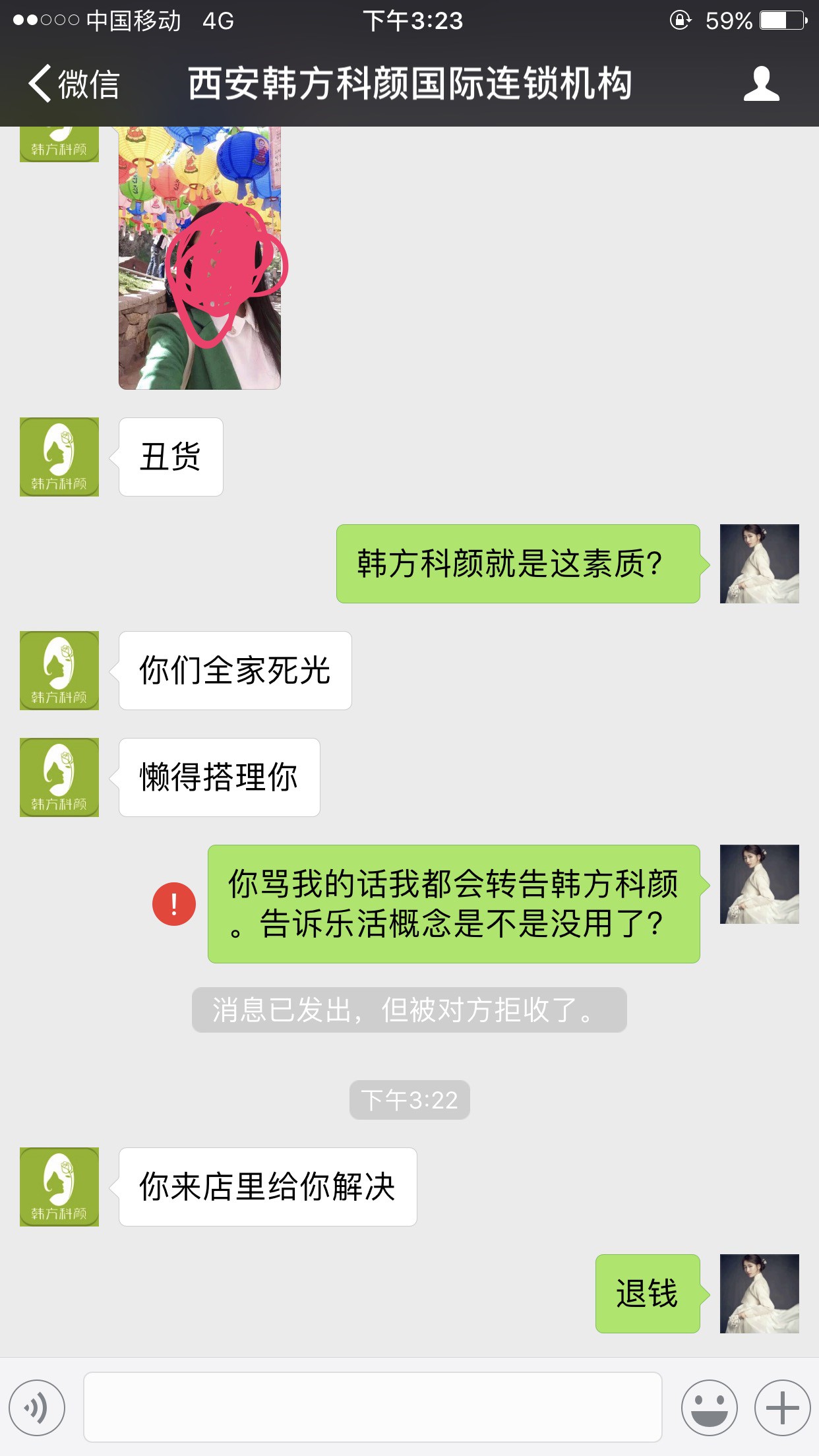Image resolution: width=819 pixels, height=1456 pixels.
Task: Open the emoji sticker panel
Action: pos(709,1408)
